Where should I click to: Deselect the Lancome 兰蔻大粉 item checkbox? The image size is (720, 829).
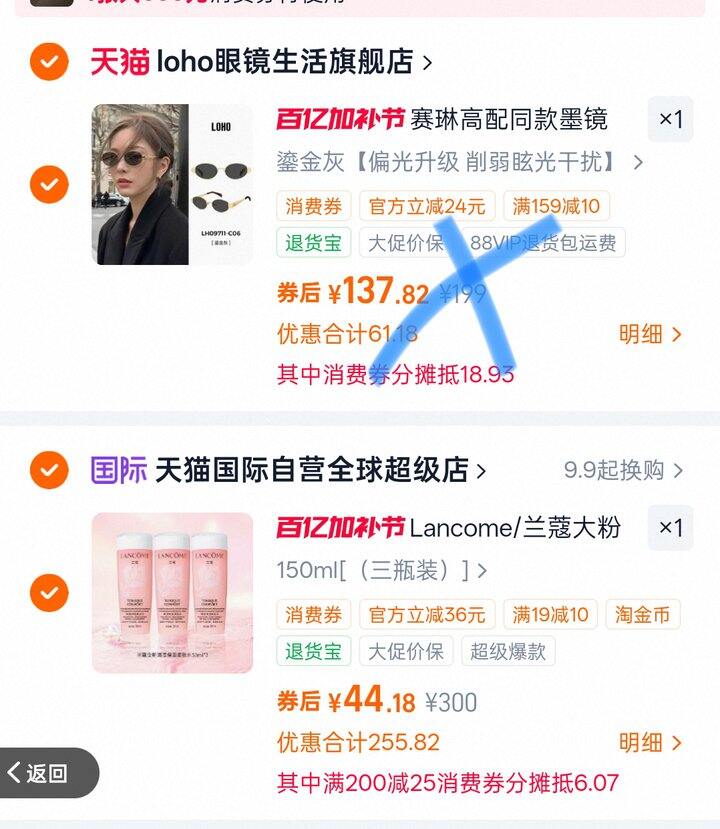(49, 593)
